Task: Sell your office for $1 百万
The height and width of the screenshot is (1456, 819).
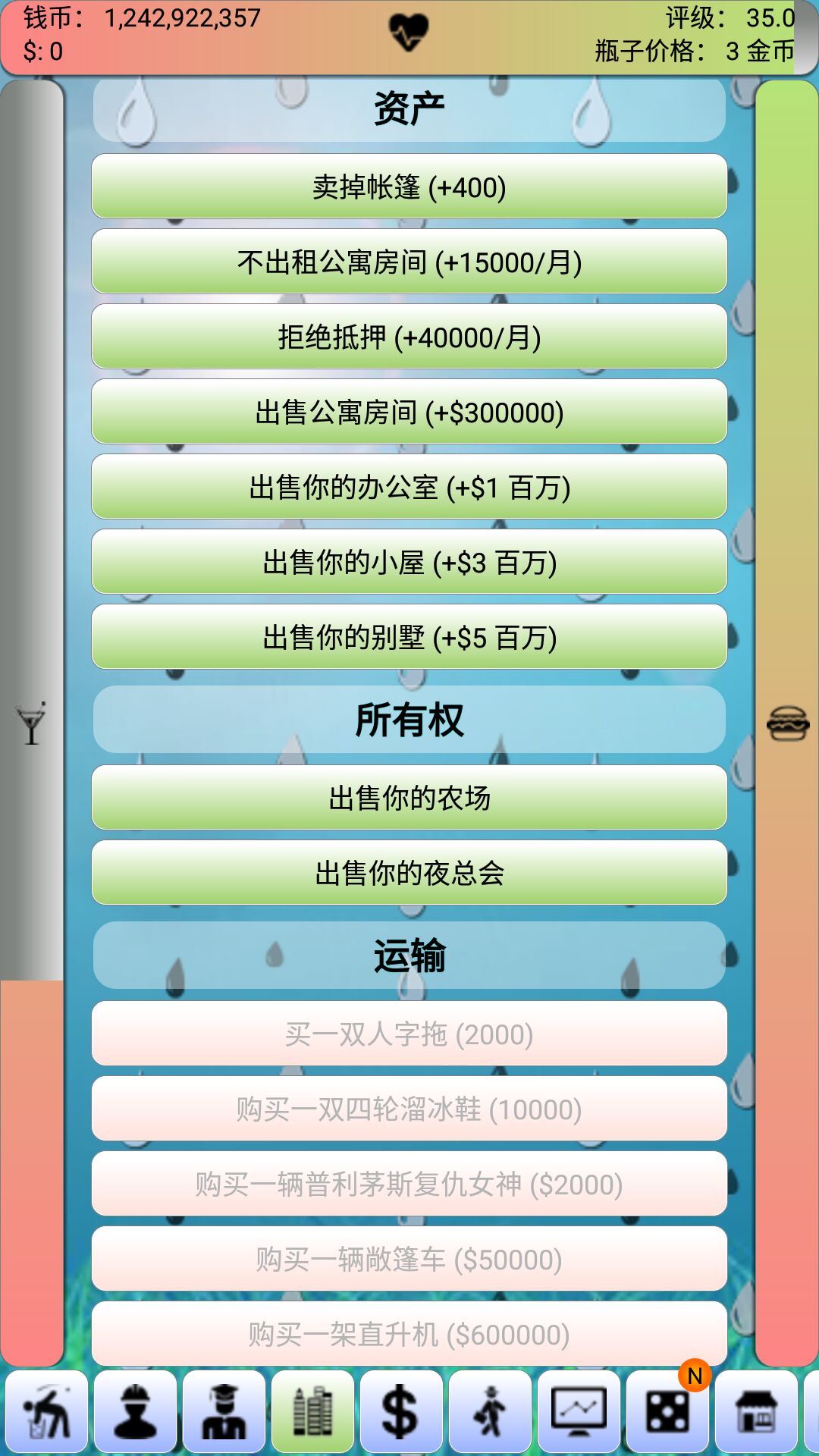Action: click(x=409, y=487)
